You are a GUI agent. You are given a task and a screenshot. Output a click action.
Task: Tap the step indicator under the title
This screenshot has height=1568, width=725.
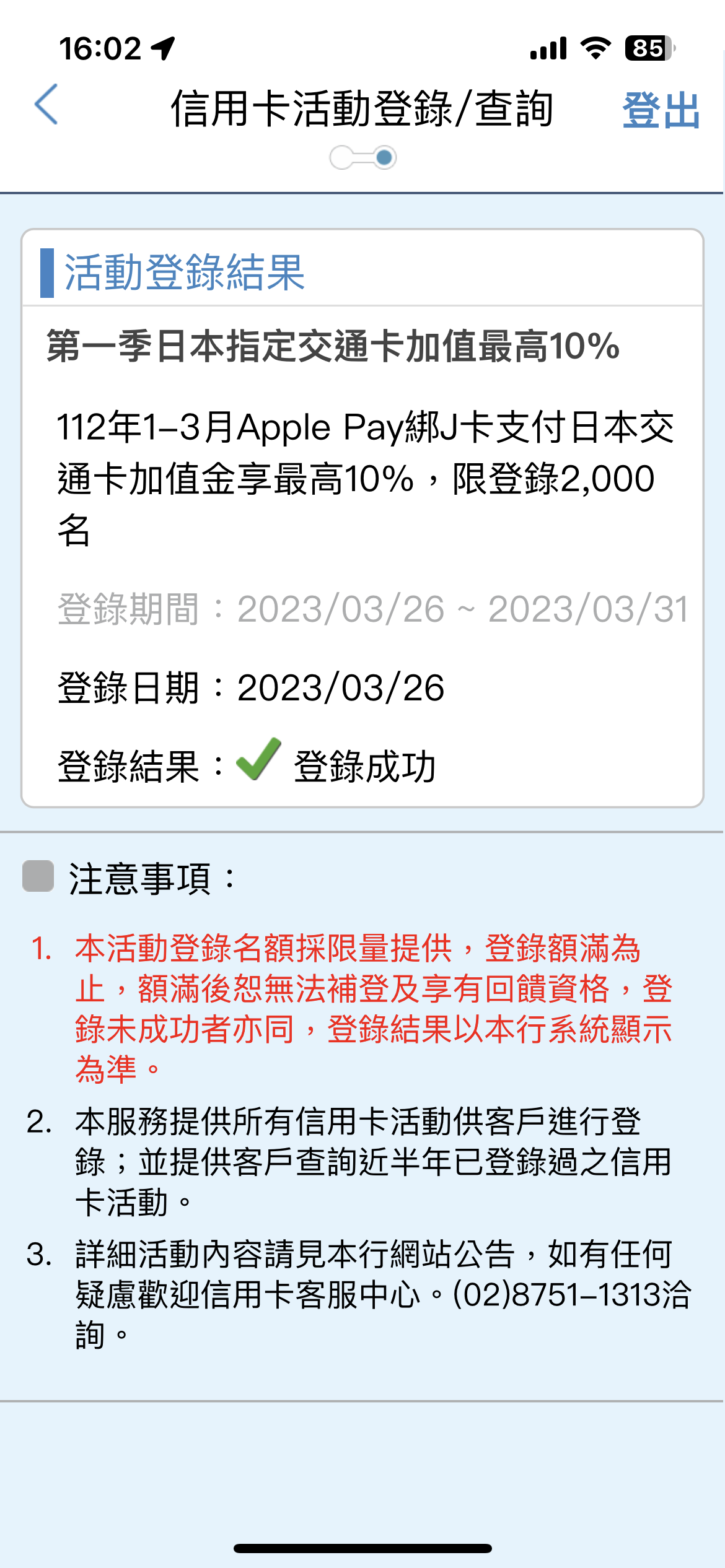[363, 157]
